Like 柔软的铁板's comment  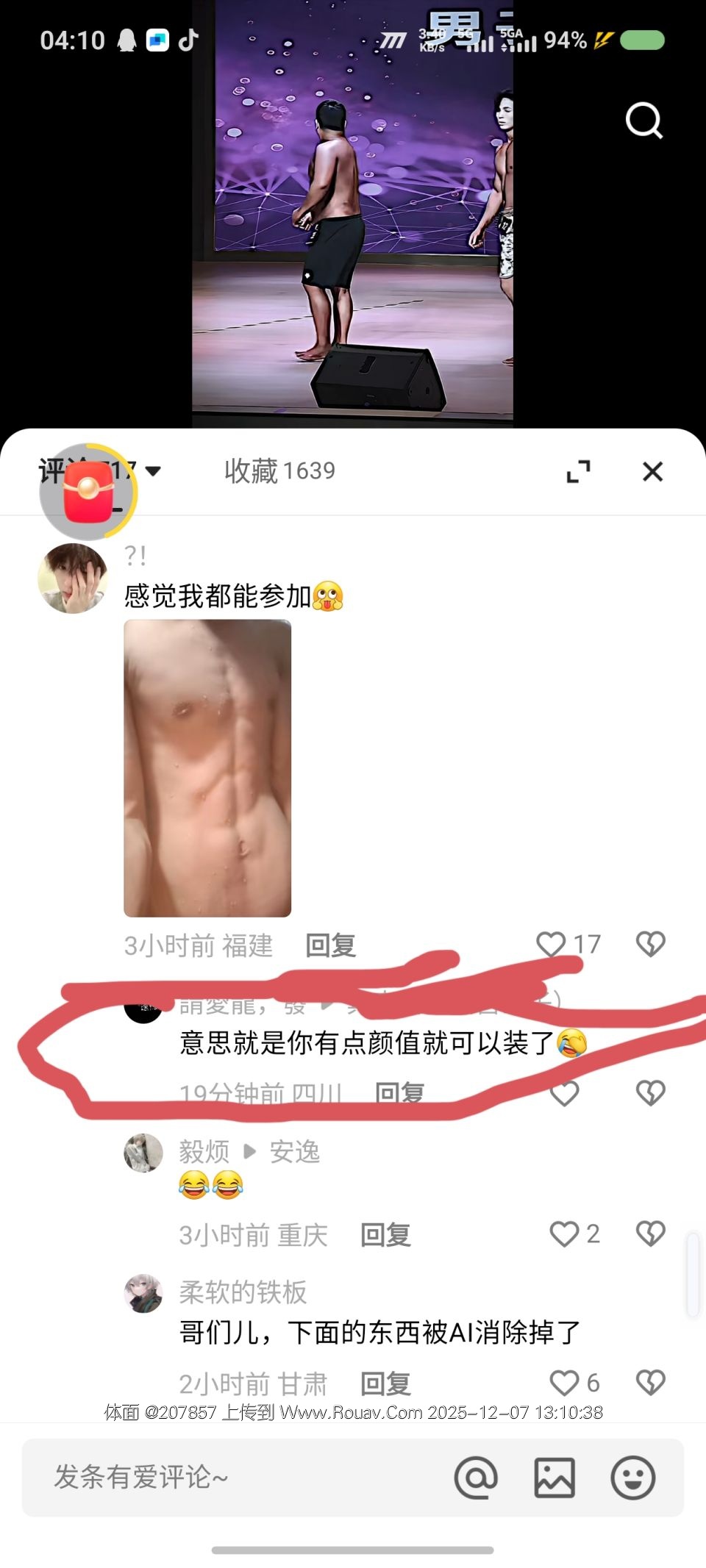(565, 1383)
